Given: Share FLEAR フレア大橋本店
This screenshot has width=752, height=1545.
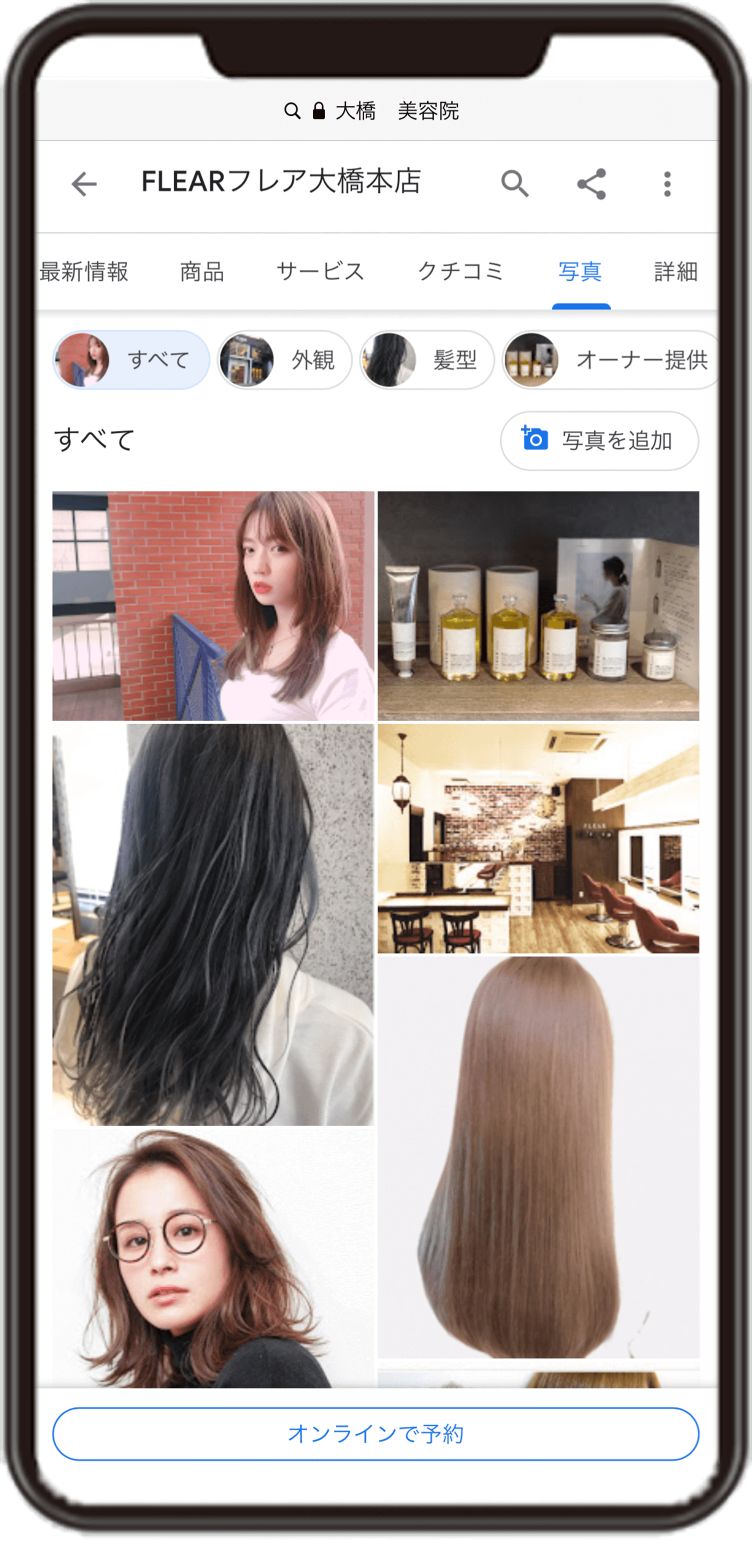Looking at the screenshot, I should coord(591,184).
